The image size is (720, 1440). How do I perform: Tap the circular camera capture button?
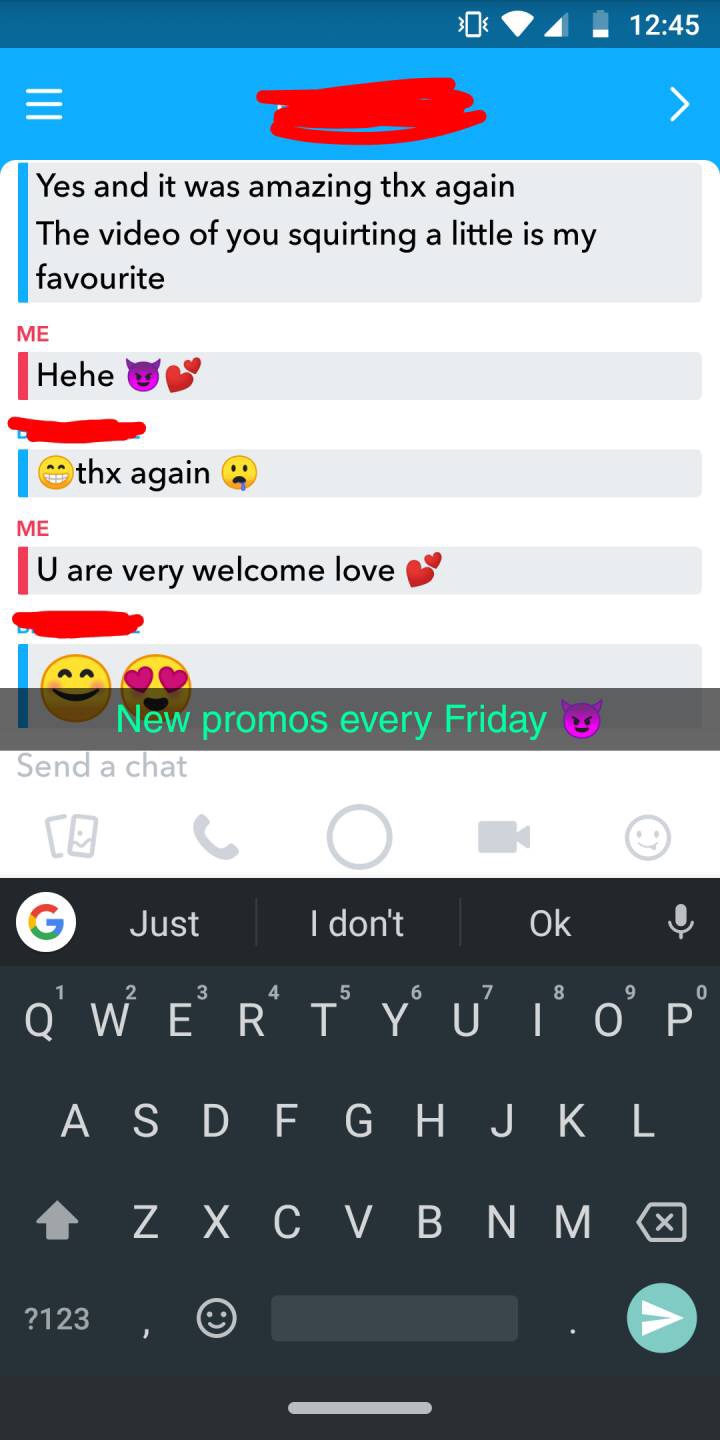point(359,837)
